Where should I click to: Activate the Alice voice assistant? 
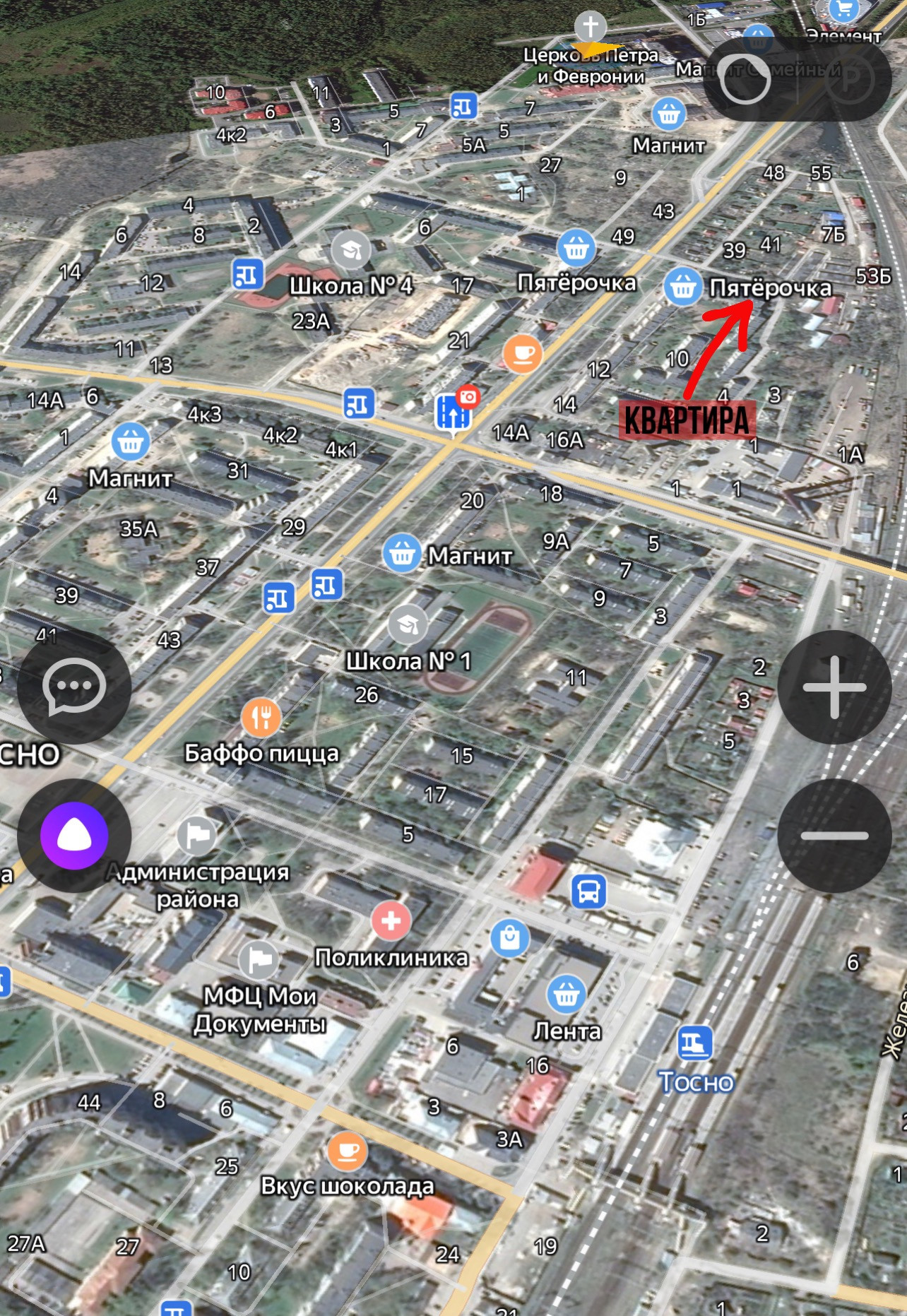[74, 836]
